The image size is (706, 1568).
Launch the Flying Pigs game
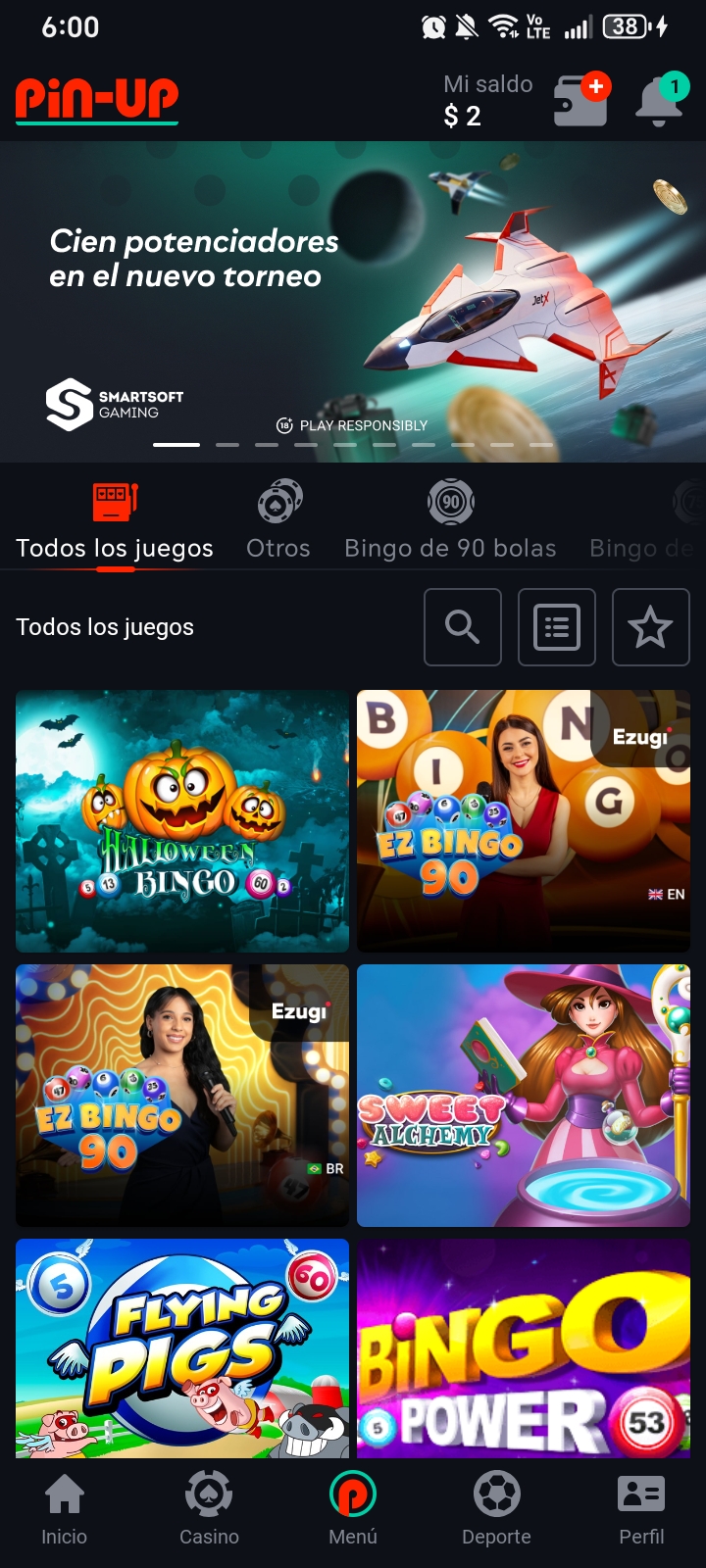tap(182, 1348)
